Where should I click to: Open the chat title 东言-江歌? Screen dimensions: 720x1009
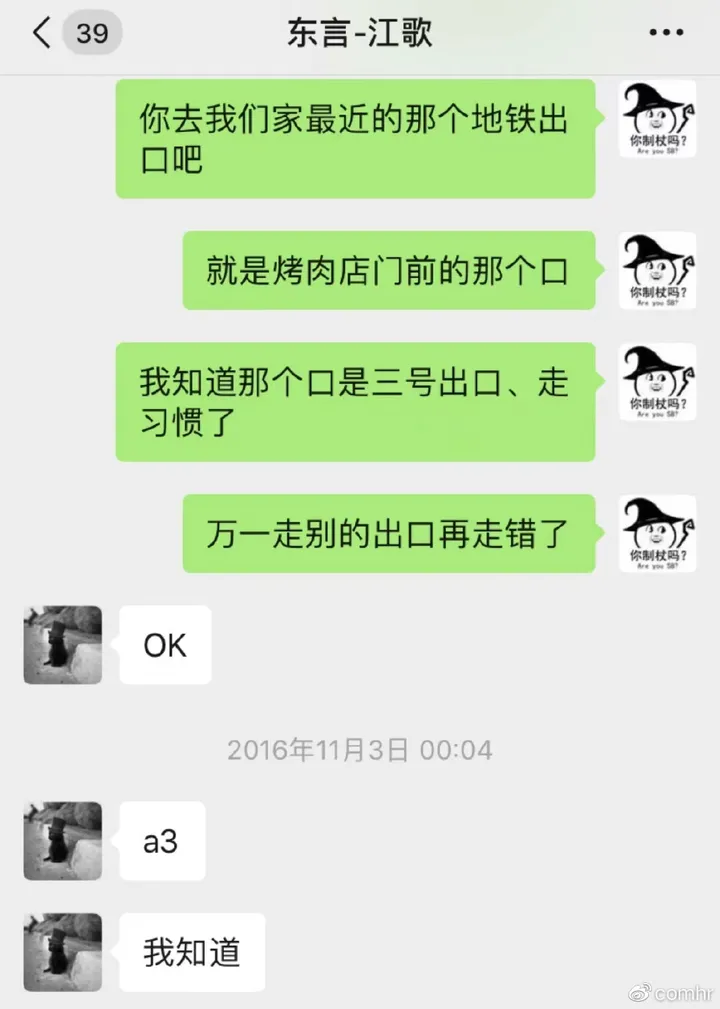coord(360,31)
